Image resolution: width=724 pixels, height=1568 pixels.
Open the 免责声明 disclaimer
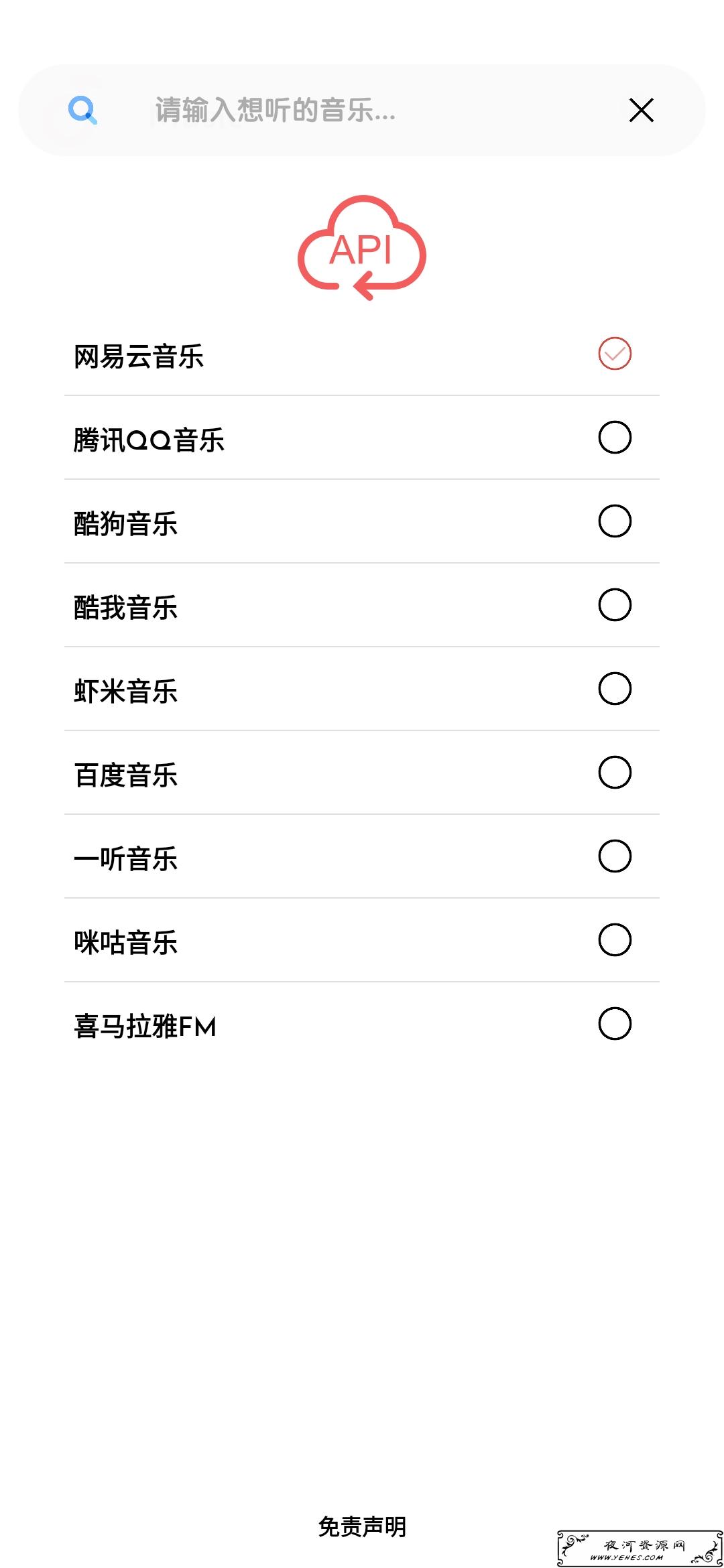[x=362, y=1527]
